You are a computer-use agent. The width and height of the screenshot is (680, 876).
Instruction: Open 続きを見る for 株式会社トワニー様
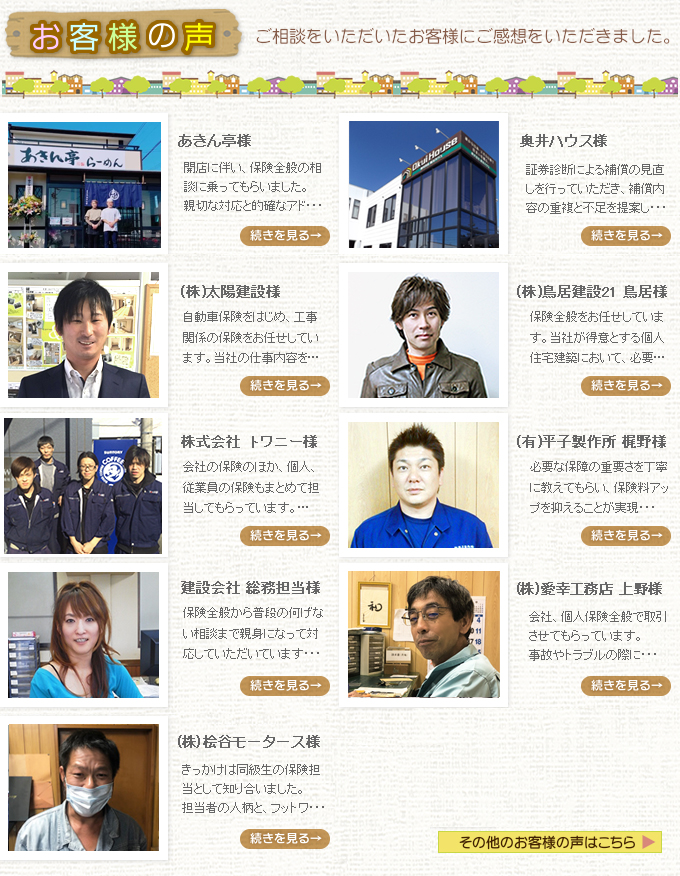click(x=284, y=535)
